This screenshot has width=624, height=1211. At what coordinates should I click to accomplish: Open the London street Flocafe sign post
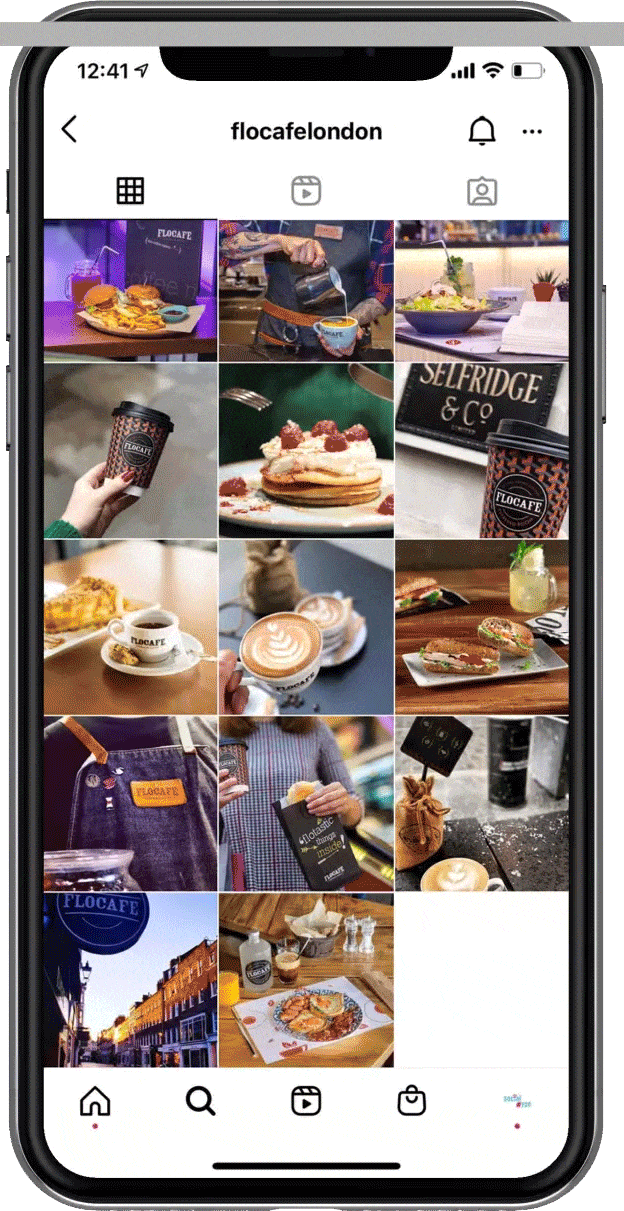coord(130,980)
